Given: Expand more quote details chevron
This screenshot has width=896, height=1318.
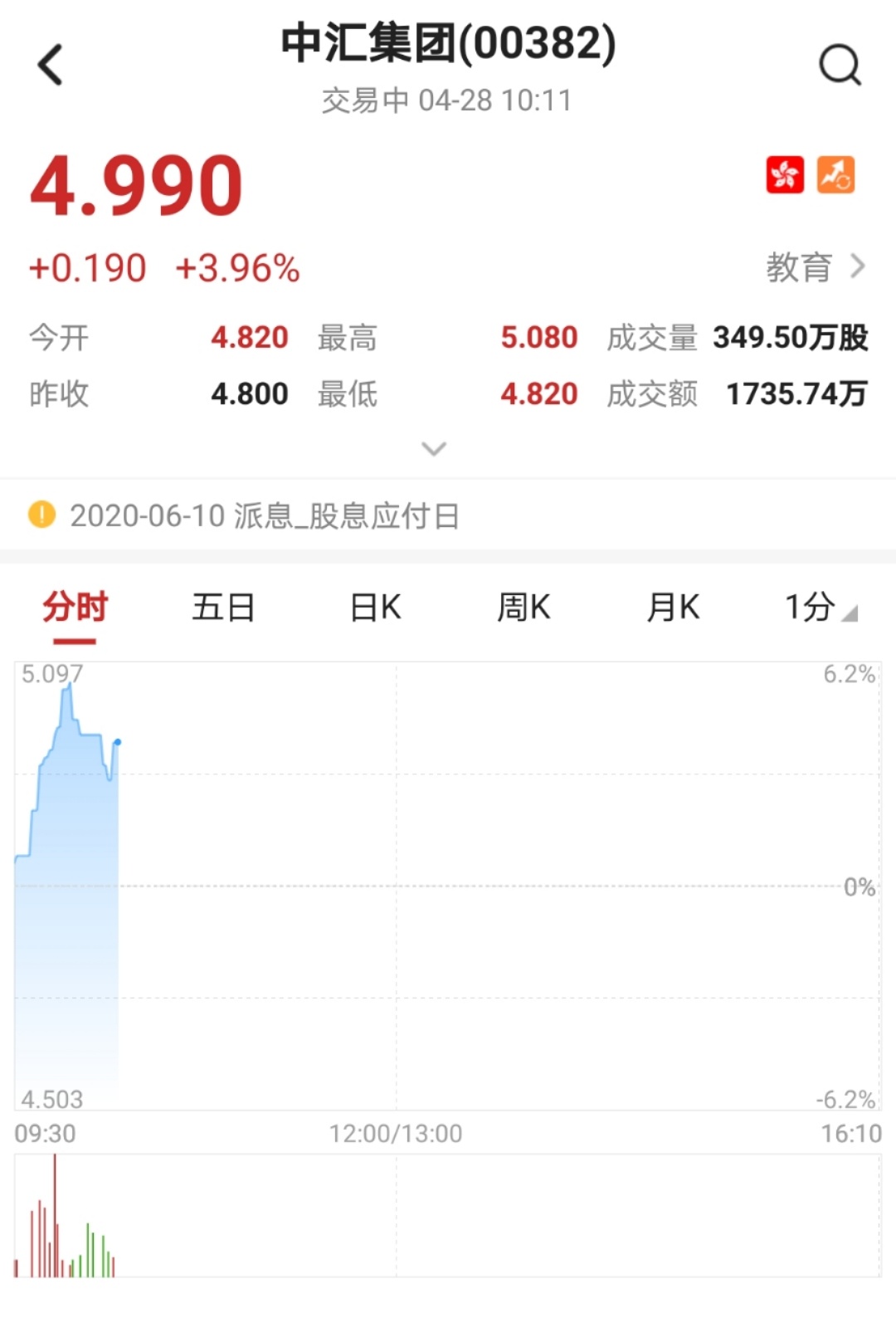Looking at the screenshot, I should point(434,449).
